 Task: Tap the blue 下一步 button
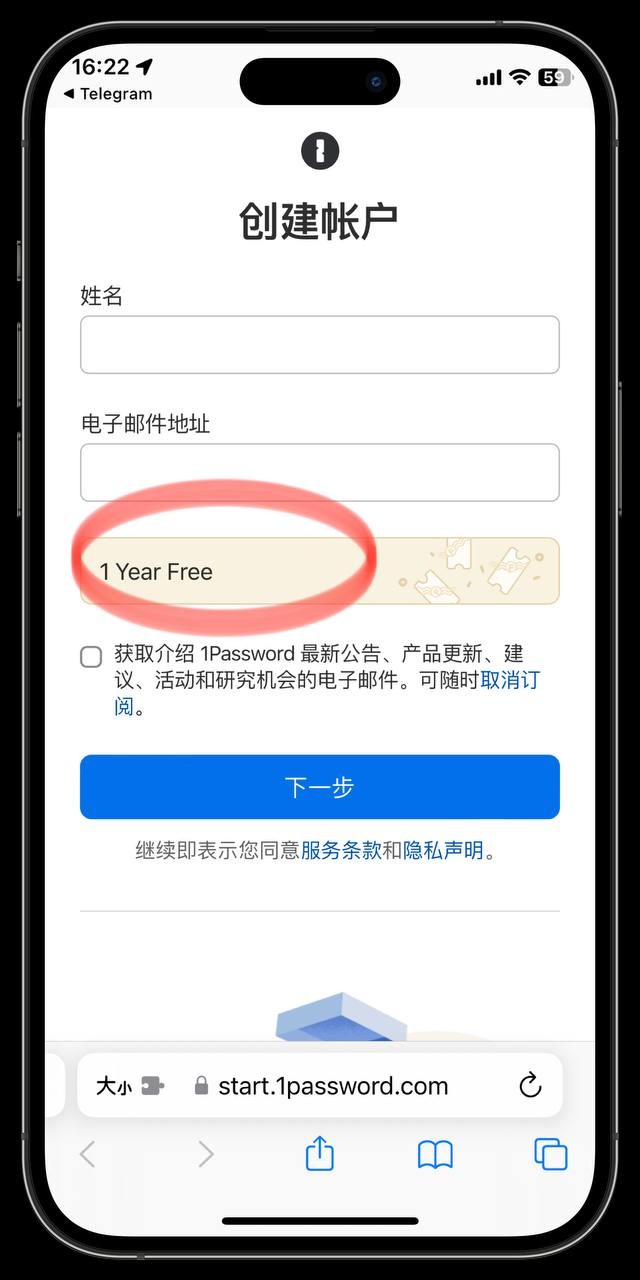point(320,787)
